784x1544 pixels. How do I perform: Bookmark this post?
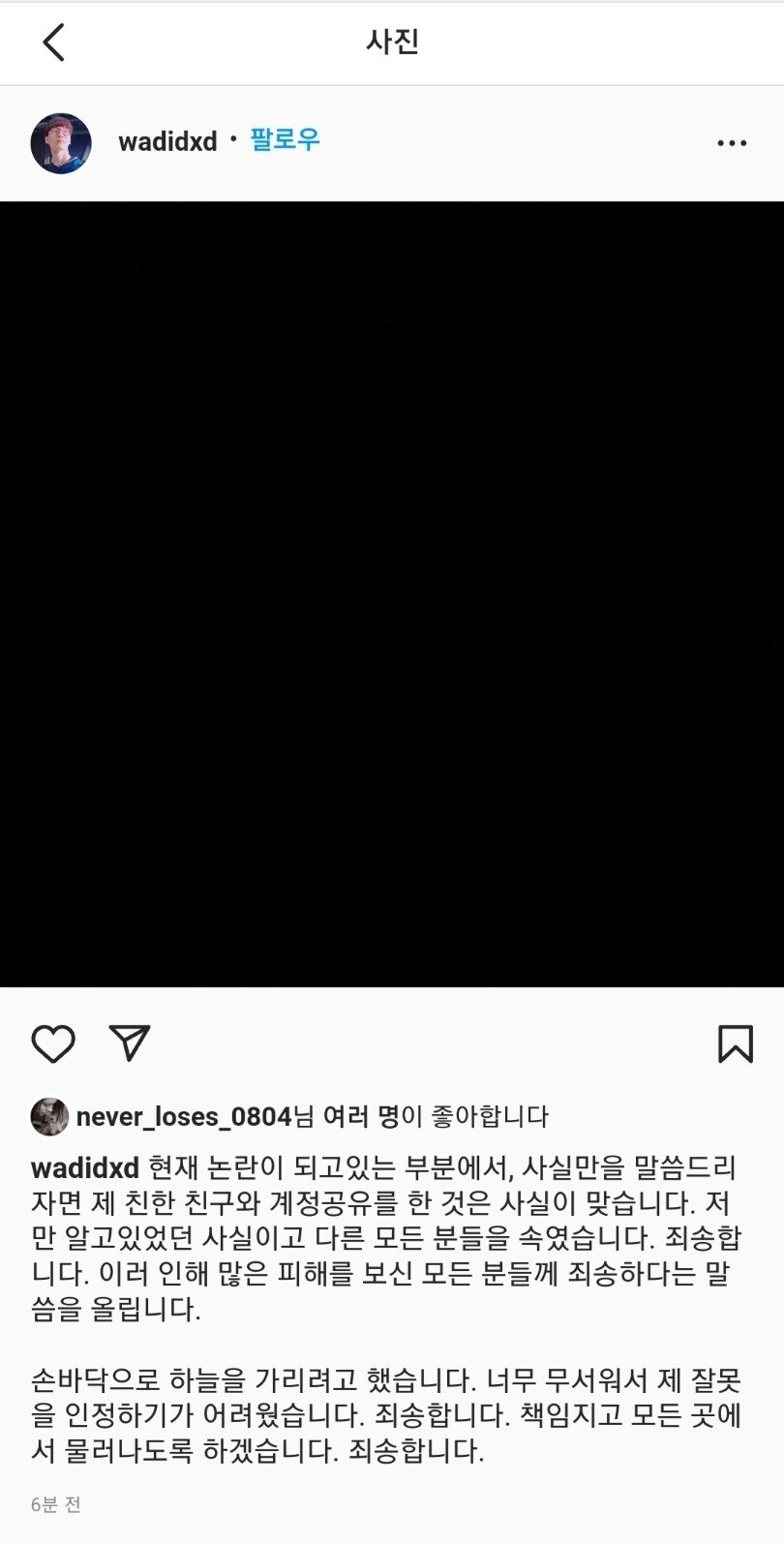pyautogui.click(x=735, y=1044)
